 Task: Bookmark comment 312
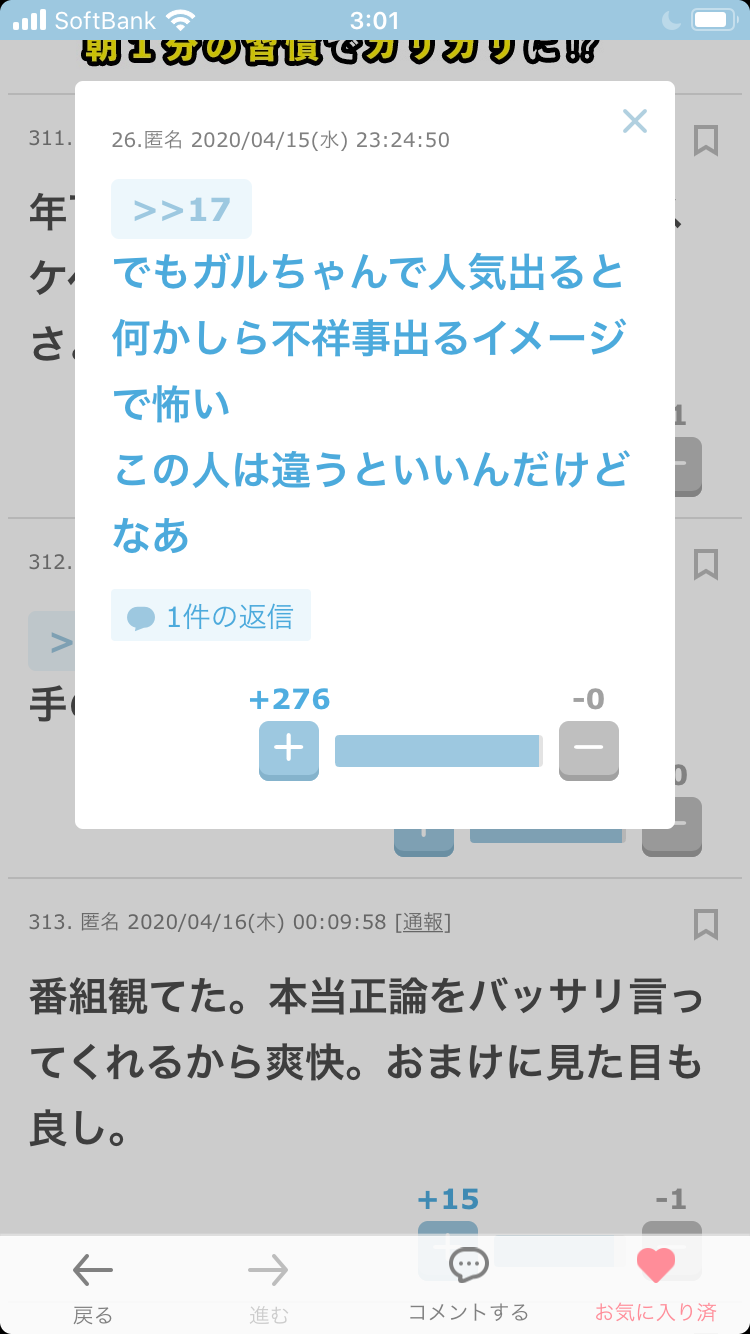(x=706, y=564)
